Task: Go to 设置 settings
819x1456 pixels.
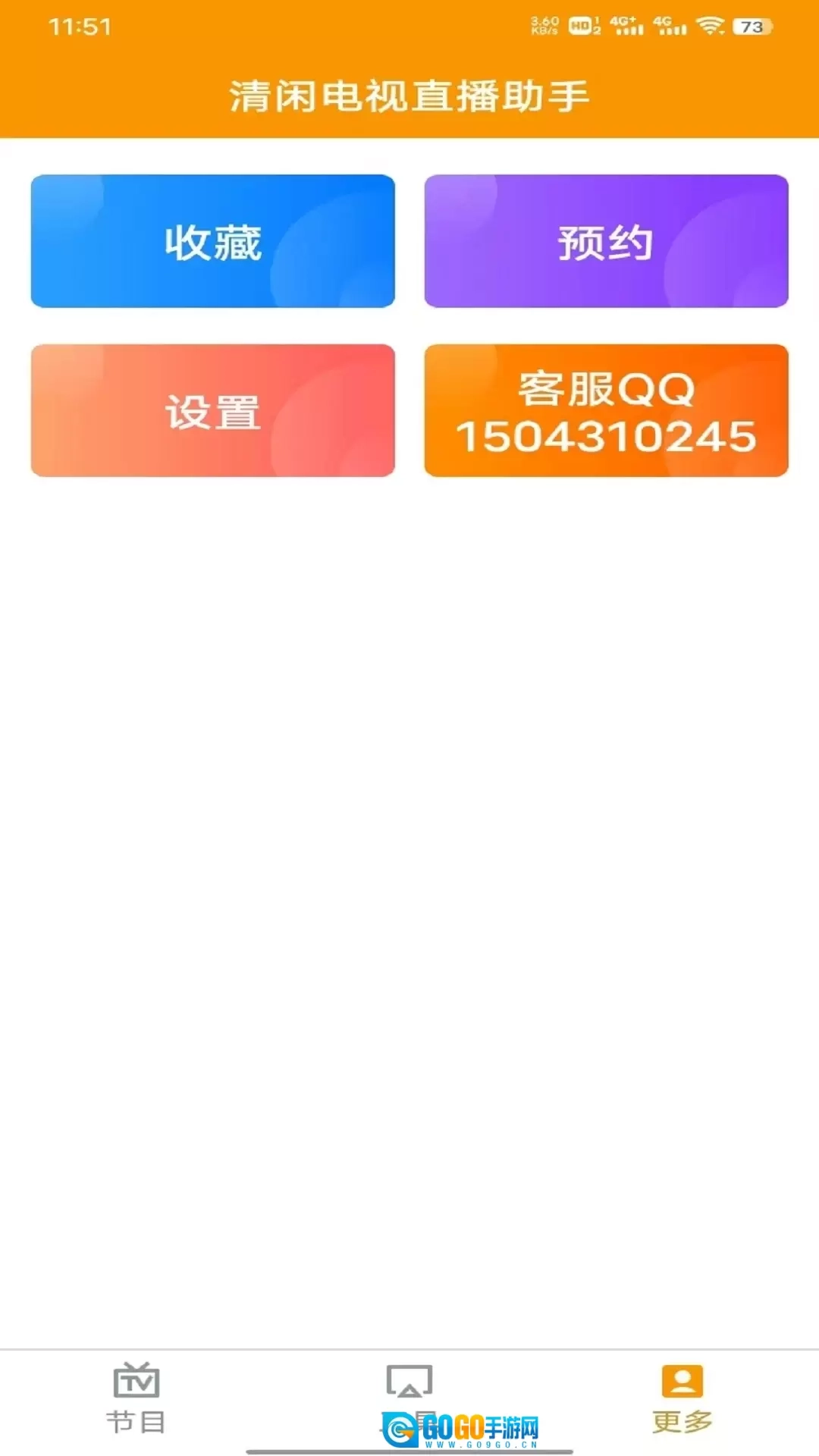Action: [x=212, y=410]
